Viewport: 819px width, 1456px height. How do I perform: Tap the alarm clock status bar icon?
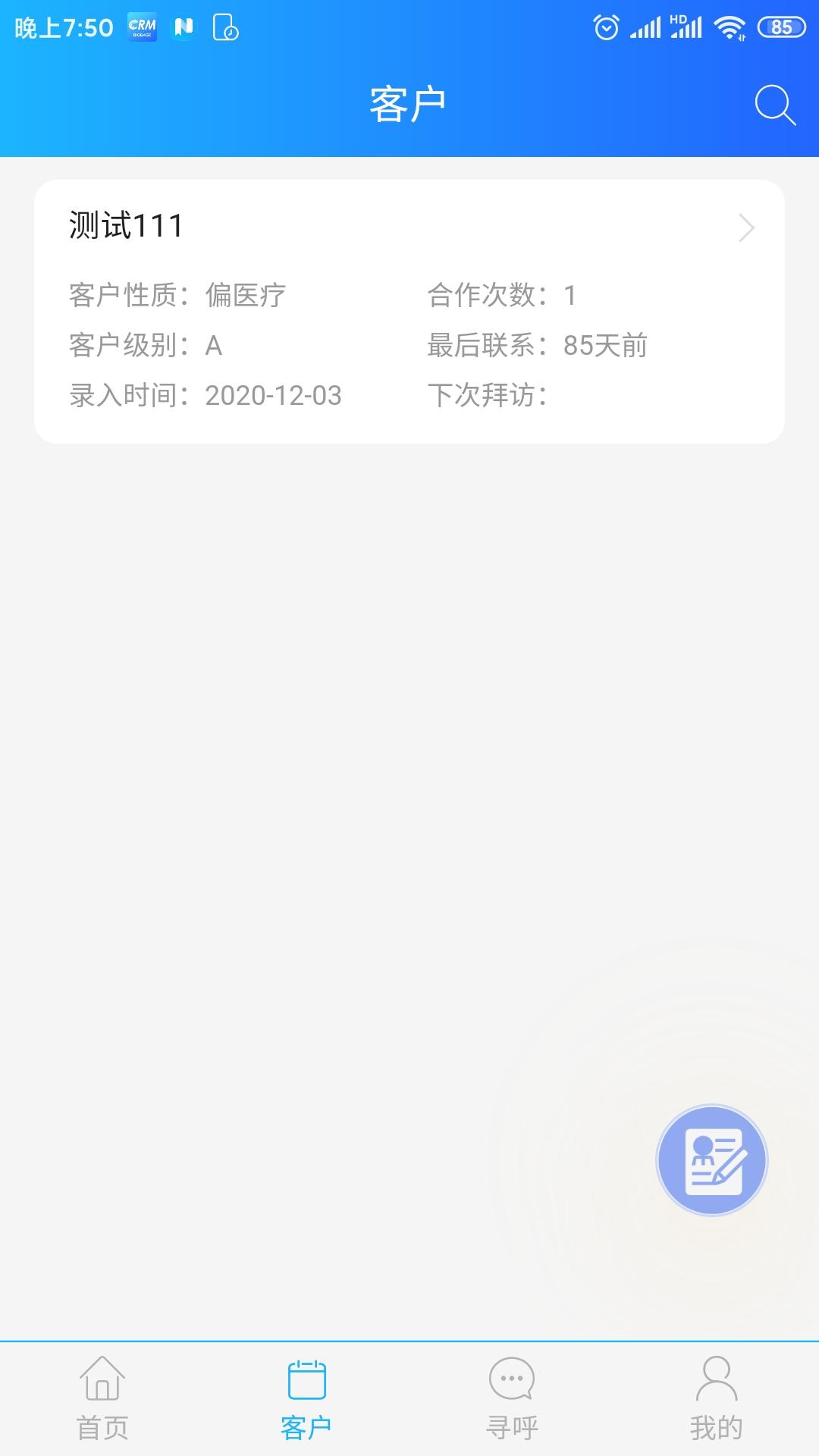(607, 25)
